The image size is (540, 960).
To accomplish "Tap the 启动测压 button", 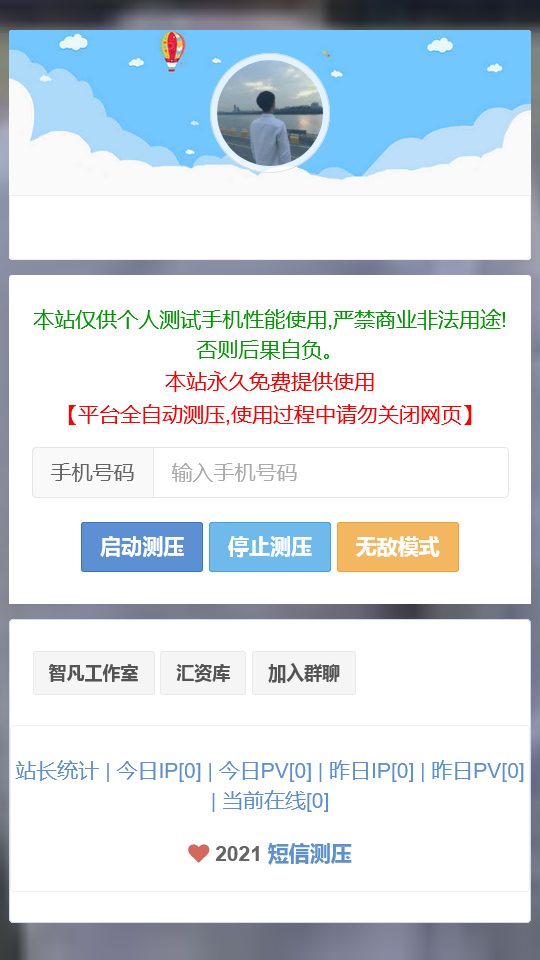I will coord(142,547).
